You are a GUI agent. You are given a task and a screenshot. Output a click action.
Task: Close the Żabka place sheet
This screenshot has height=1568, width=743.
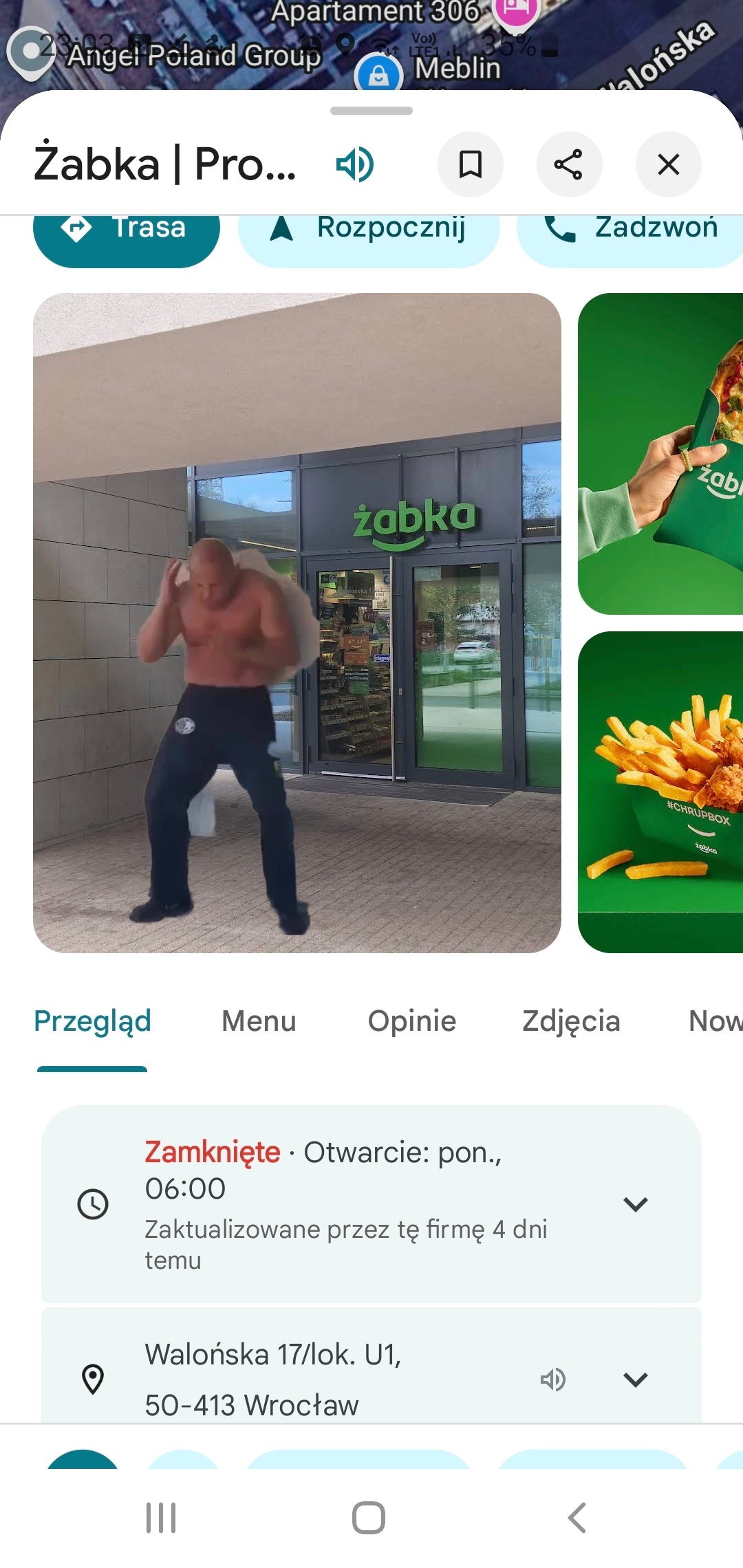(668, 165)
